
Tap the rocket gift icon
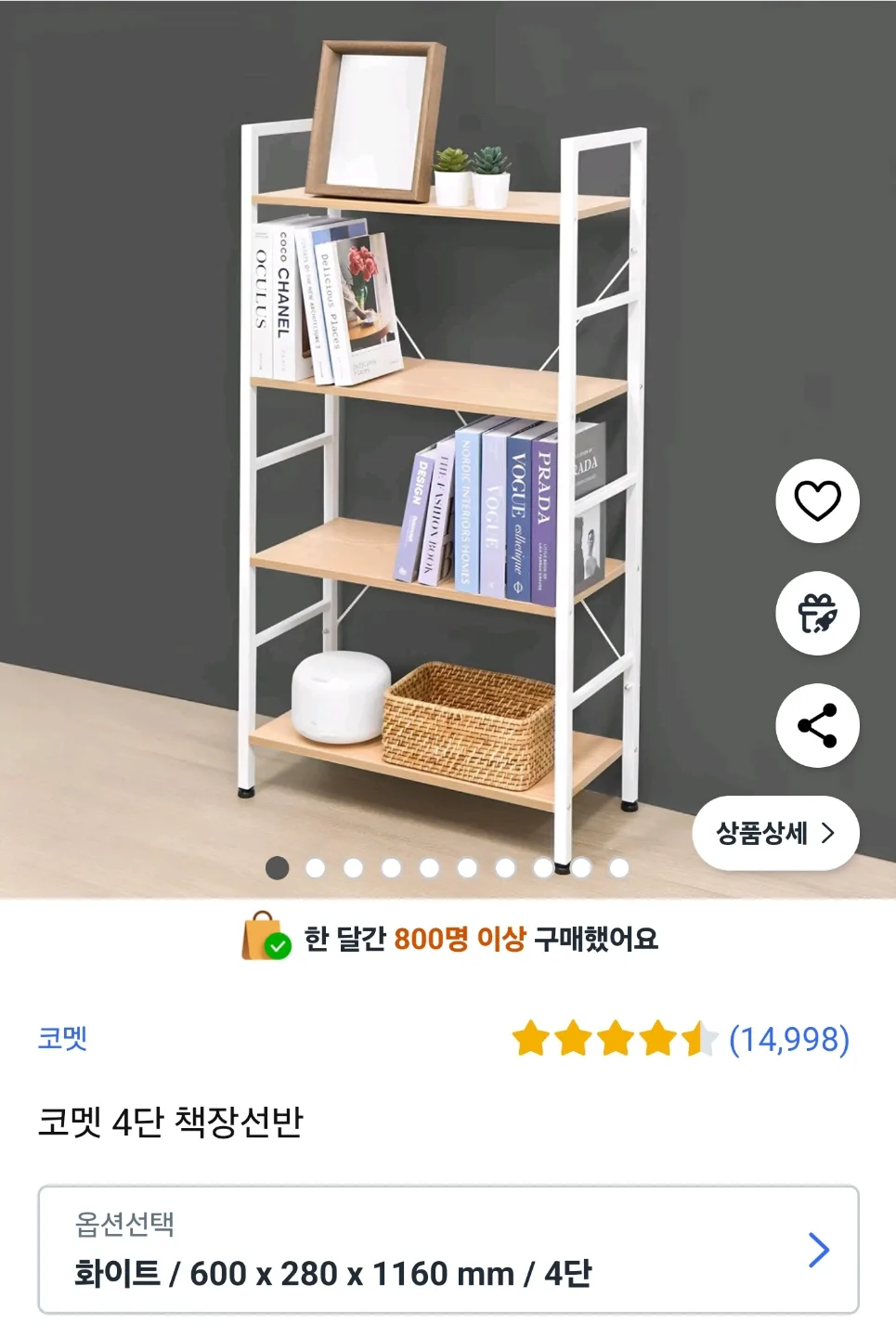coord(817,614)
